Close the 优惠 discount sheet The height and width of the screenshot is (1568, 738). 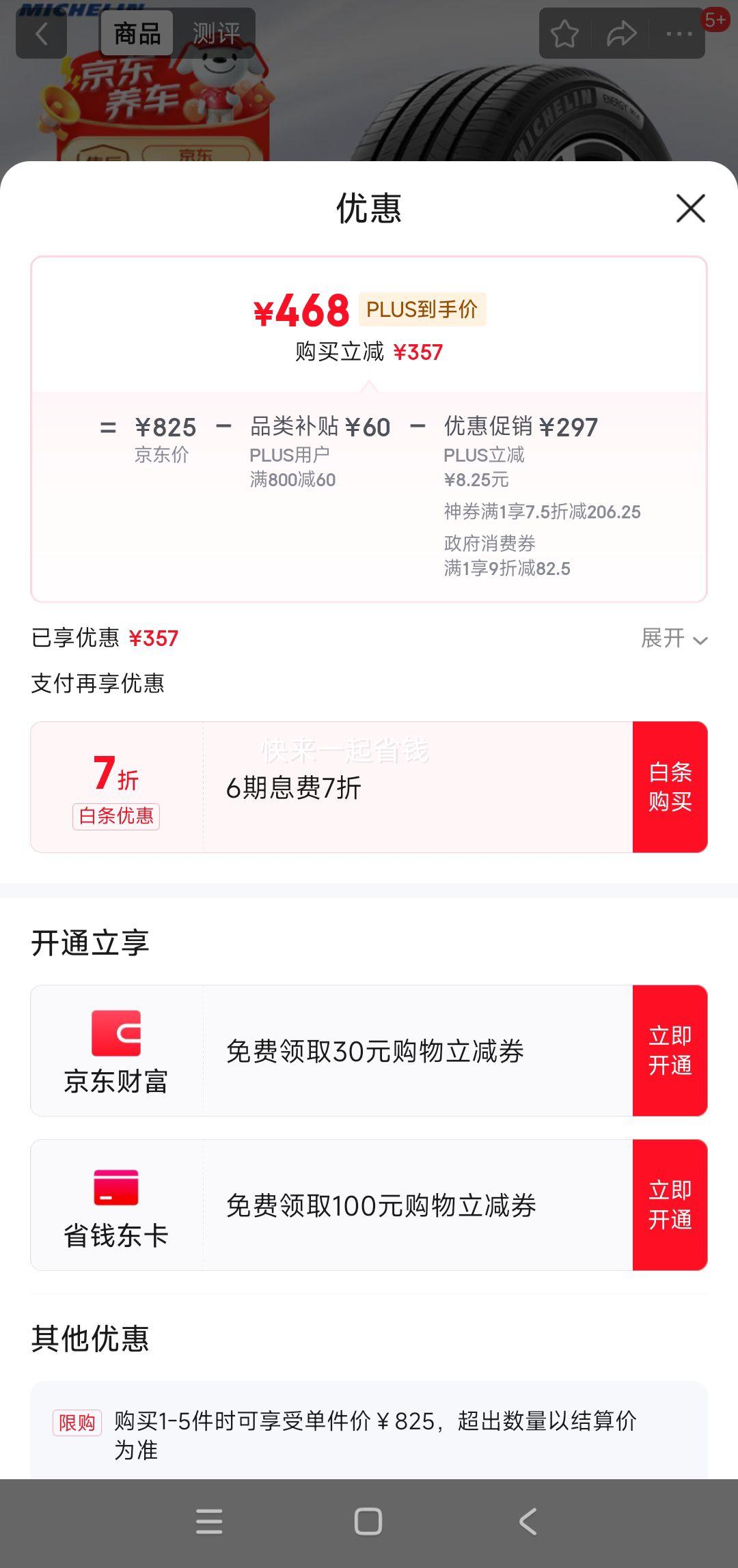point(690,208)
